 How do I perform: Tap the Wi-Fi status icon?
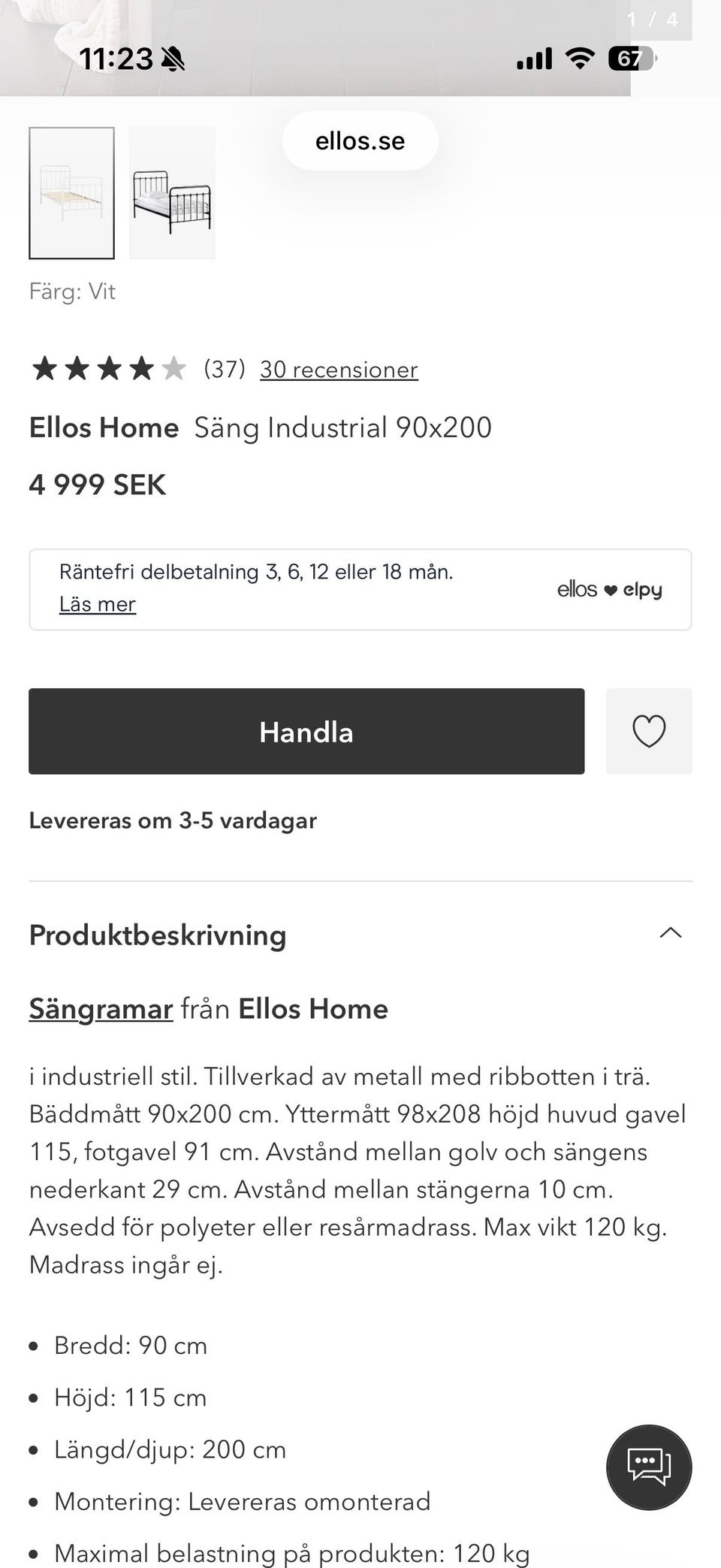pyautogui.click(x=579, y=58)
